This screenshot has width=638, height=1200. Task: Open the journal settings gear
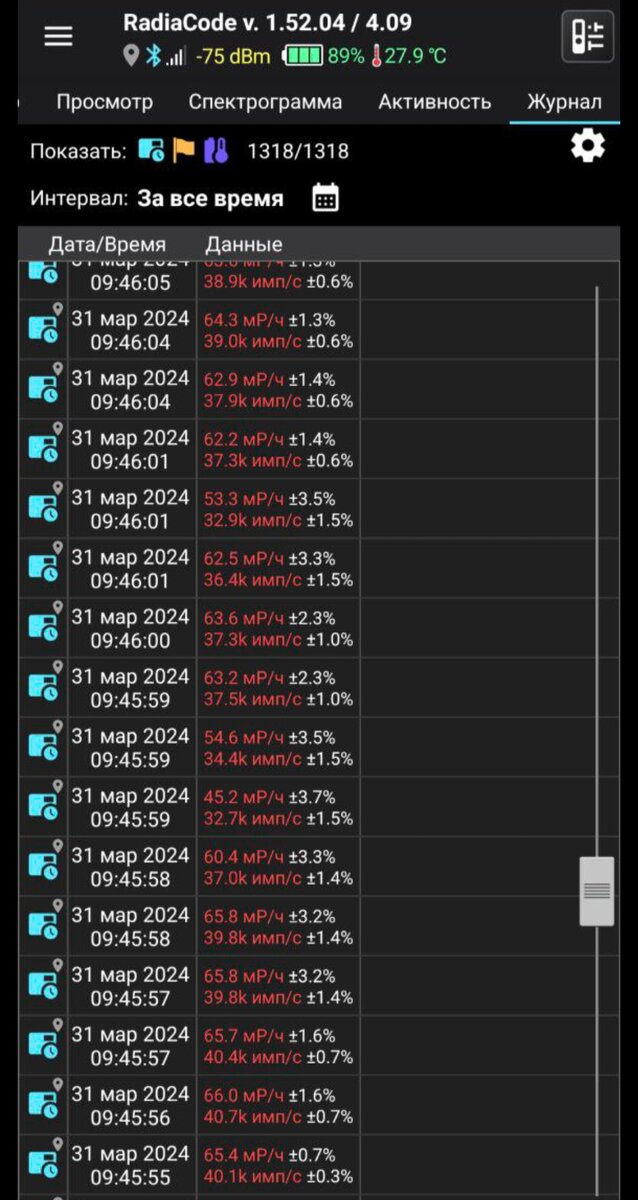tap(588, 148)
